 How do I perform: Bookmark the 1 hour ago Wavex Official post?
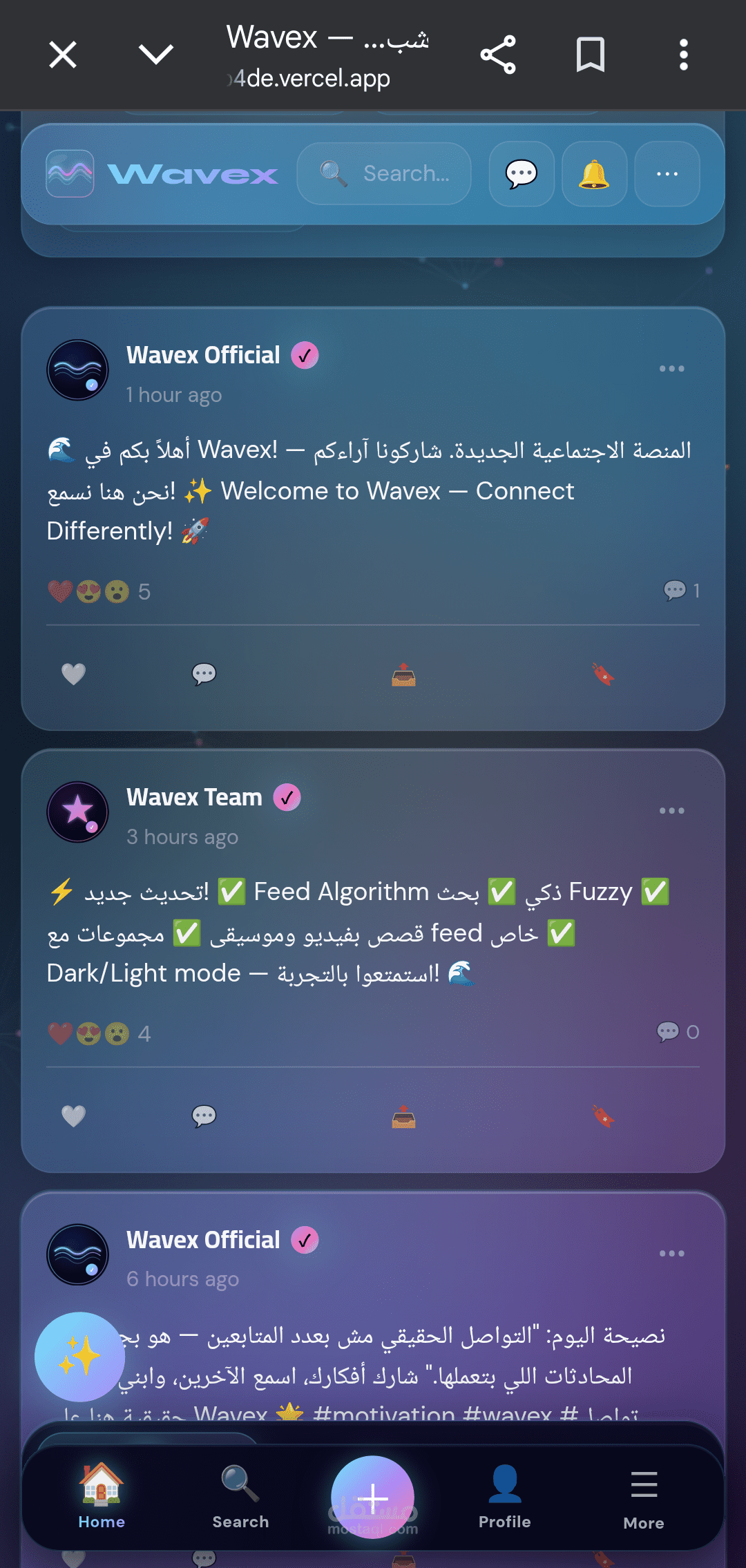click(603, 674)
